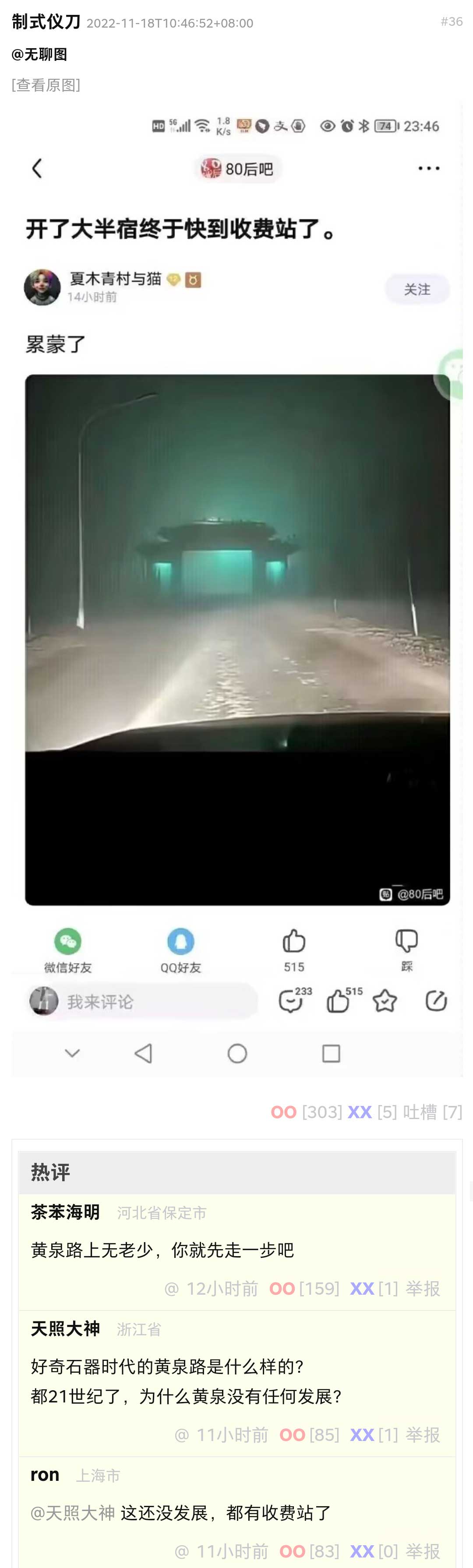Vote XX on 茶苯海明's comment
This screenshot has width=473, height=1568.
(362, 1289)
